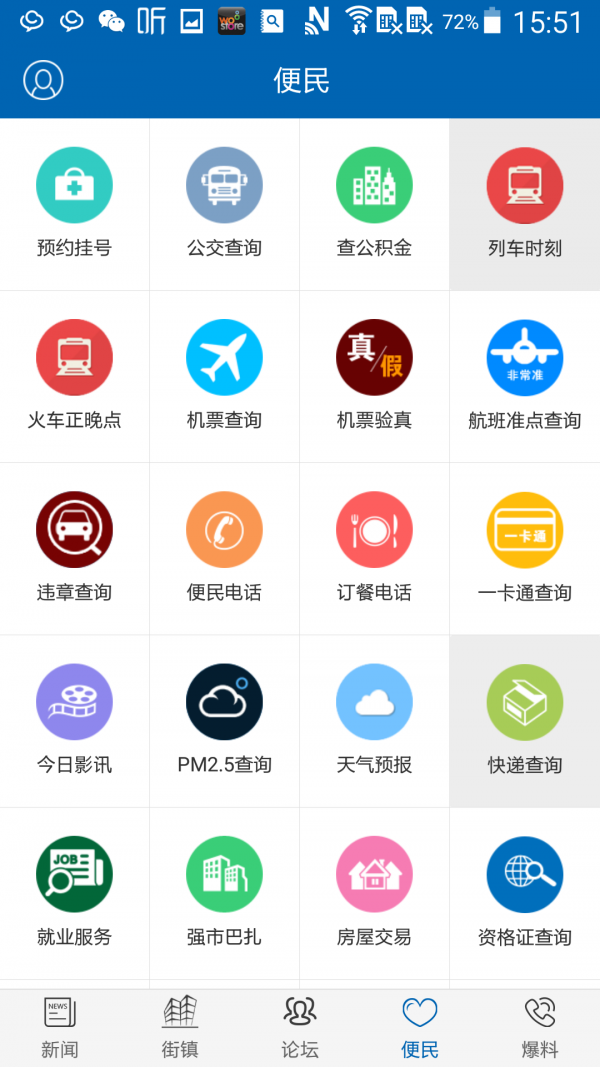This screenshot has width=600, height=1067.
Task: Select 一卡通查询 card balance query
Action: [x=524, y=549]
